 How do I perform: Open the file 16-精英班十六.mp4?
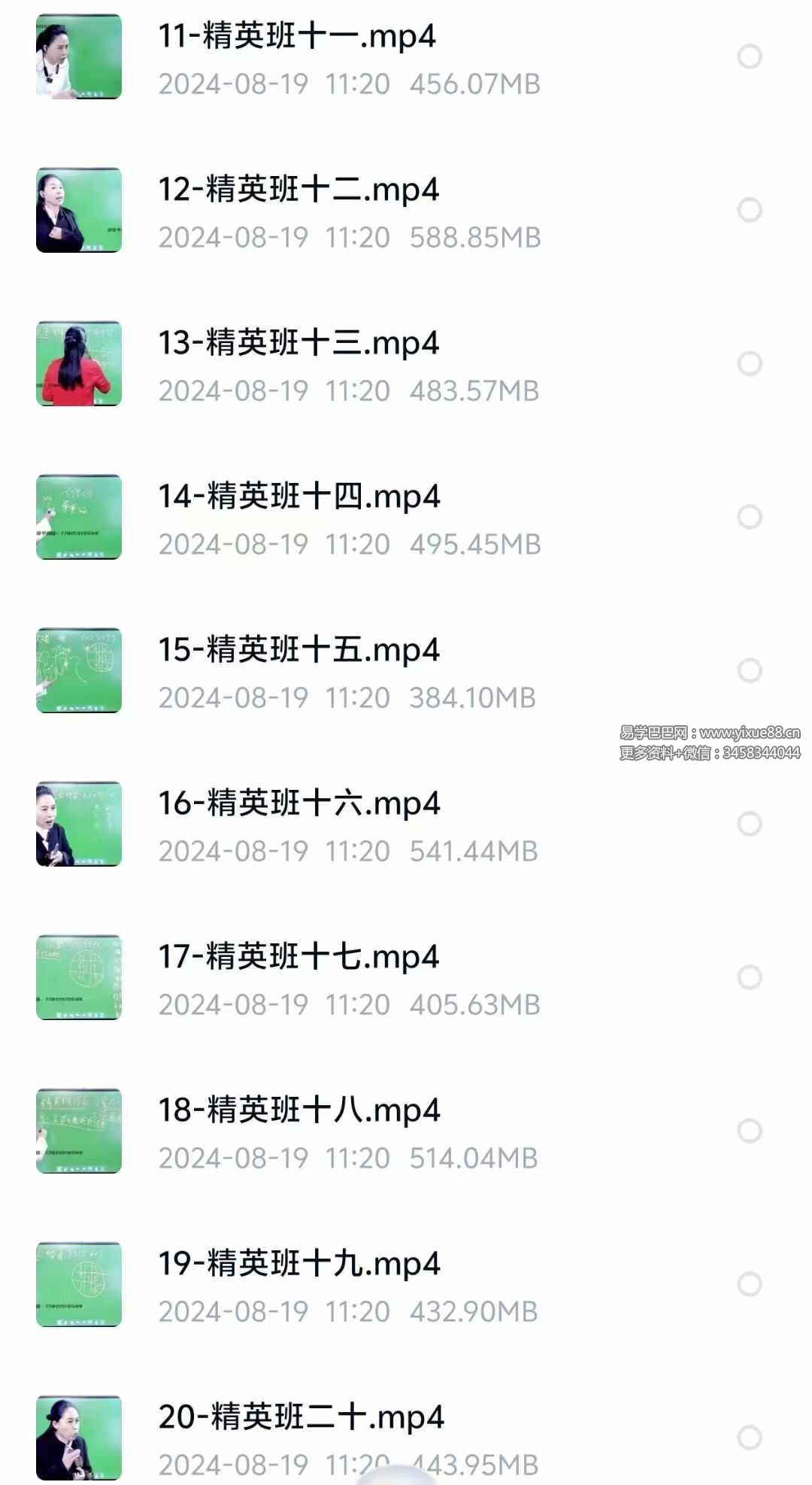(x=297, y=803)
